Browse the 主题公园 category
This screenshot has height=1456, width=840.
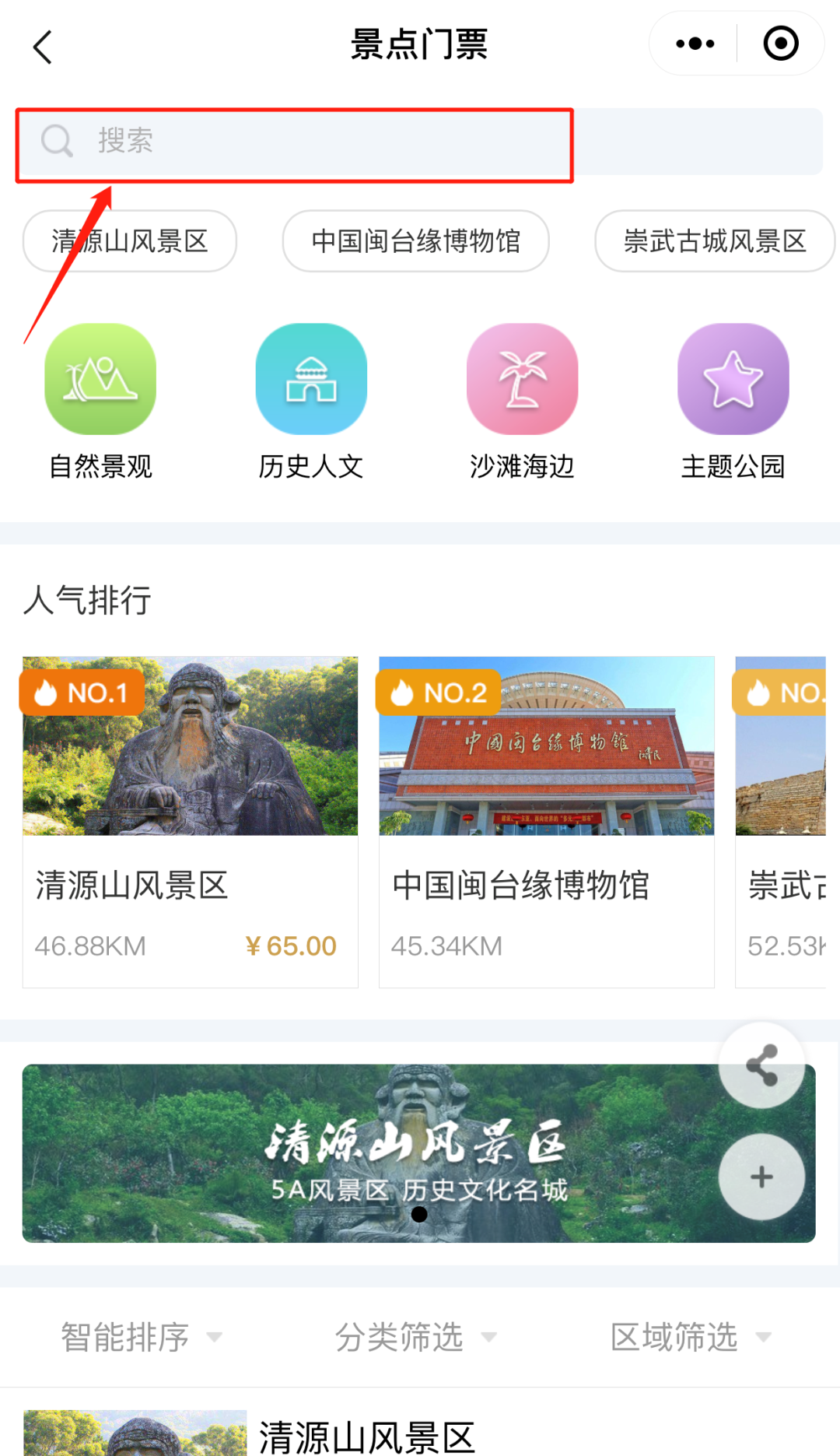pyautogui.click(x=733, y=401)
